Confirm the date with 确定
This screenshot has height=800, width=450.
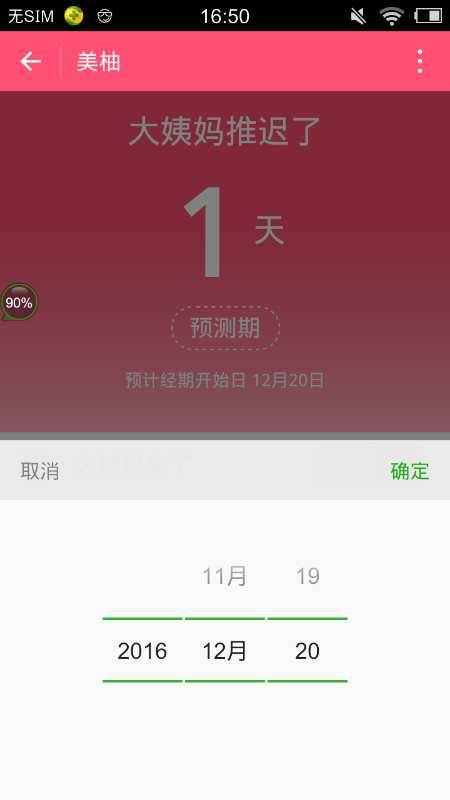[409, 471]
